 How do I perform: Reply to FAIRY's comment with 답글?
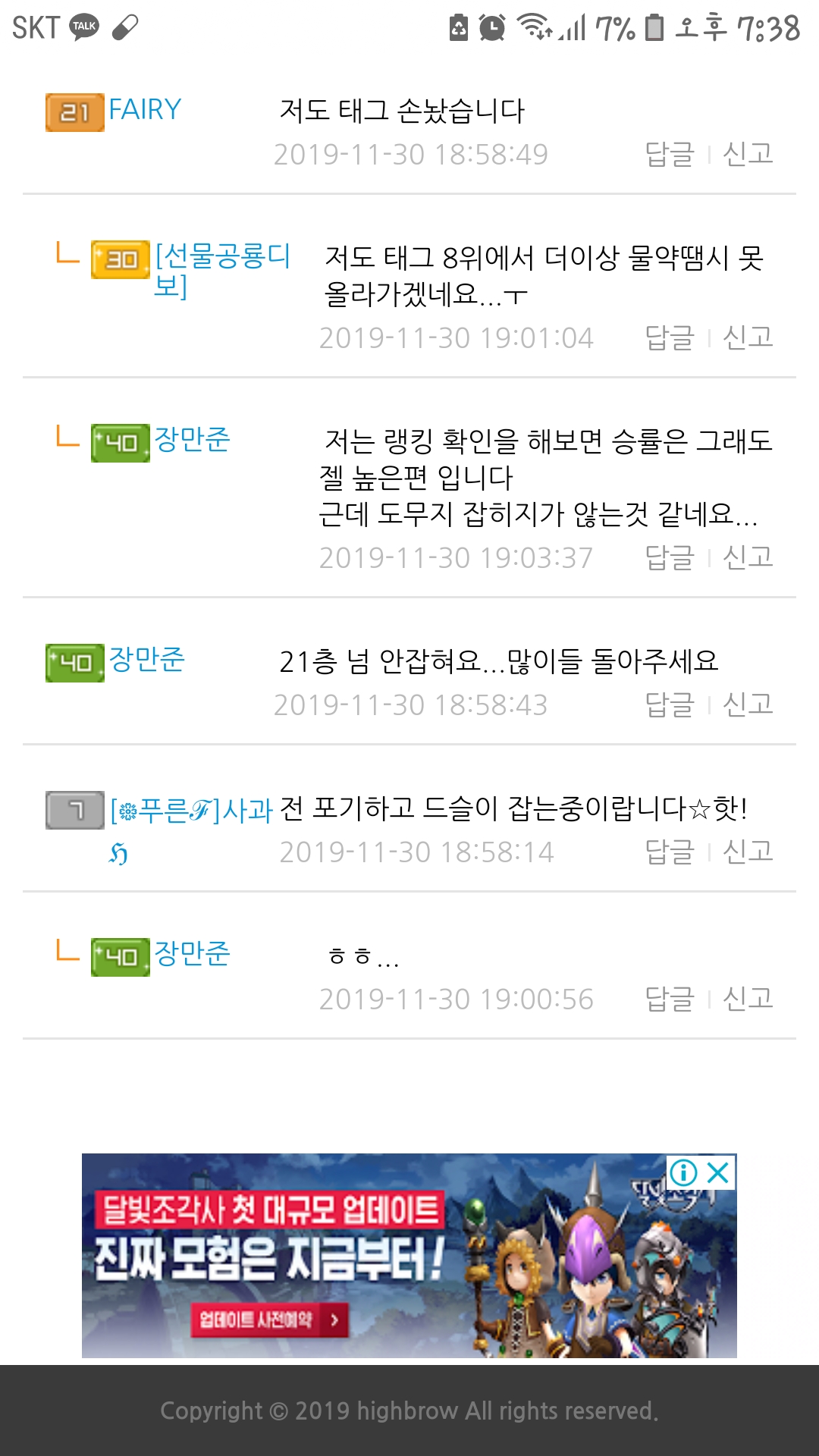(x=669, y=154)
